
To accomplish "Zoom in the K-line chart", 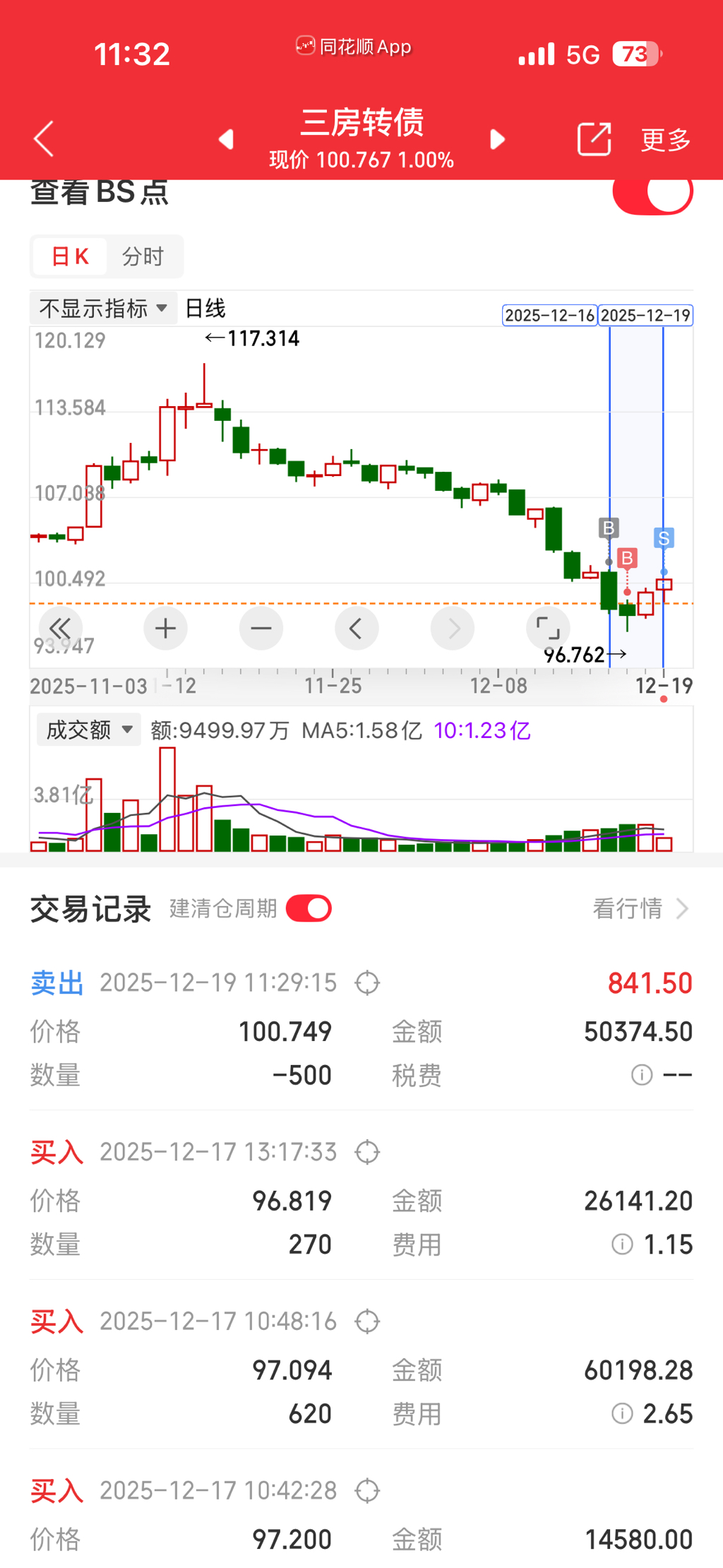I will (x=165, y=628).
